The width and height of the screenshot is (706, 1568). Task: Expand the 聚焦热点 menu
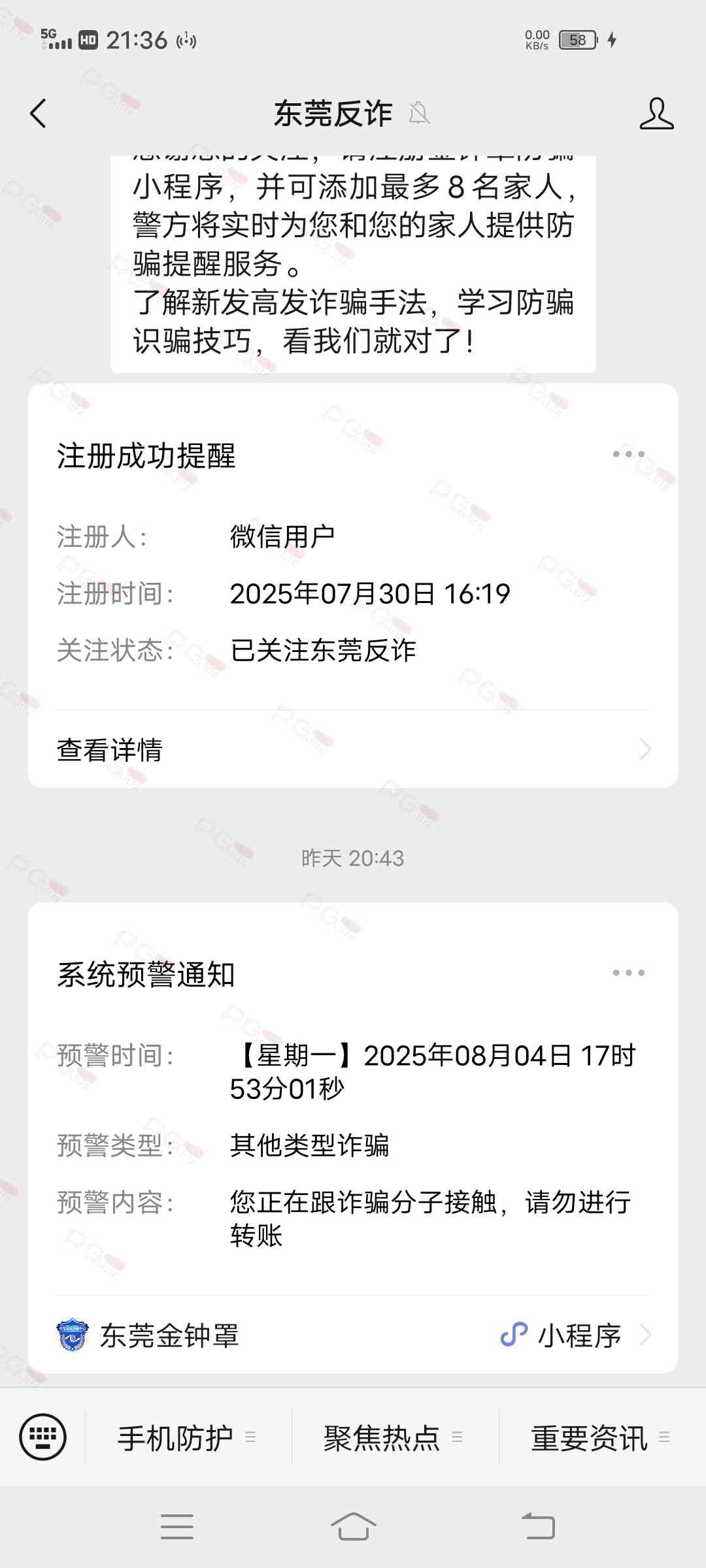pos(394,1437)
